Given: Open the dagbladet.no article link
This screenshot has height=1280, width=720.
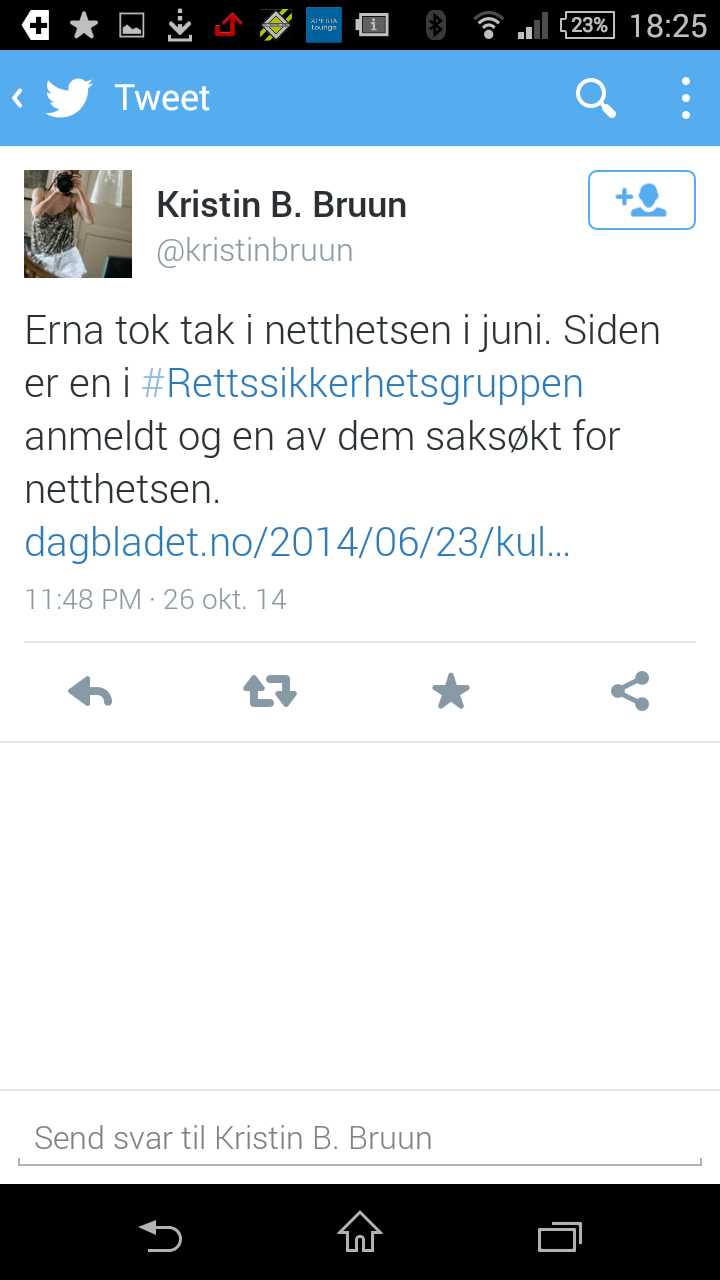Looking at the screenshot, I should point(297,542).
